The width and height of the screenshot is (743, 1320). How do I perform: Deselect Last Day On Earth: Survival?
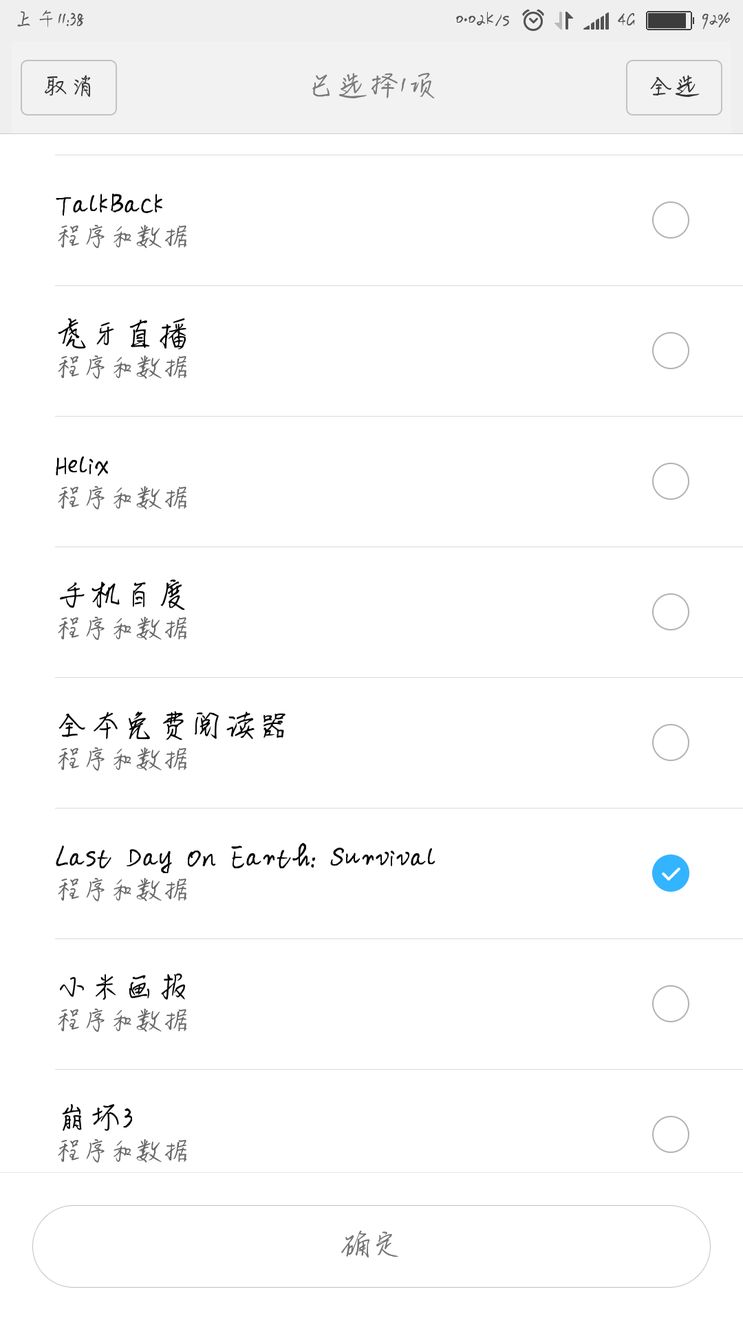point(671,873)
